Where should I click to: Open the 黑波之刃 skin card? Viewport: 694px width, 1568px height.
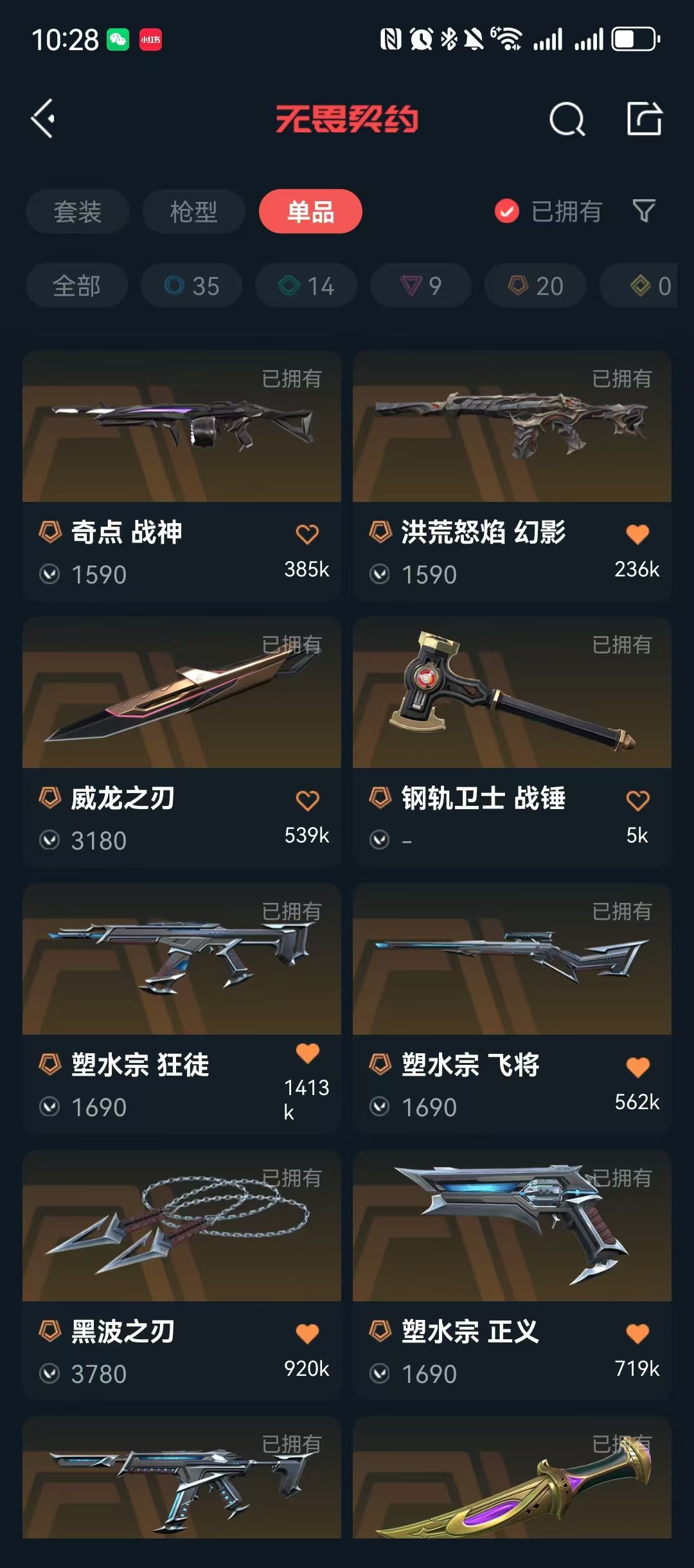click(182, 1275)
